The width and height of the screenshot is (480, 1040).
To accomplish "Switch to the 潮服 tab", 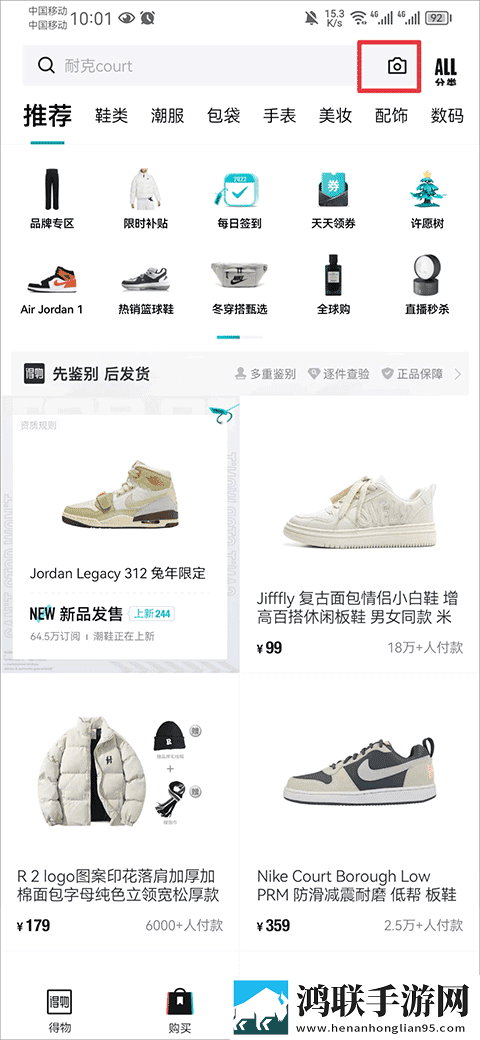I will (167, 115).
